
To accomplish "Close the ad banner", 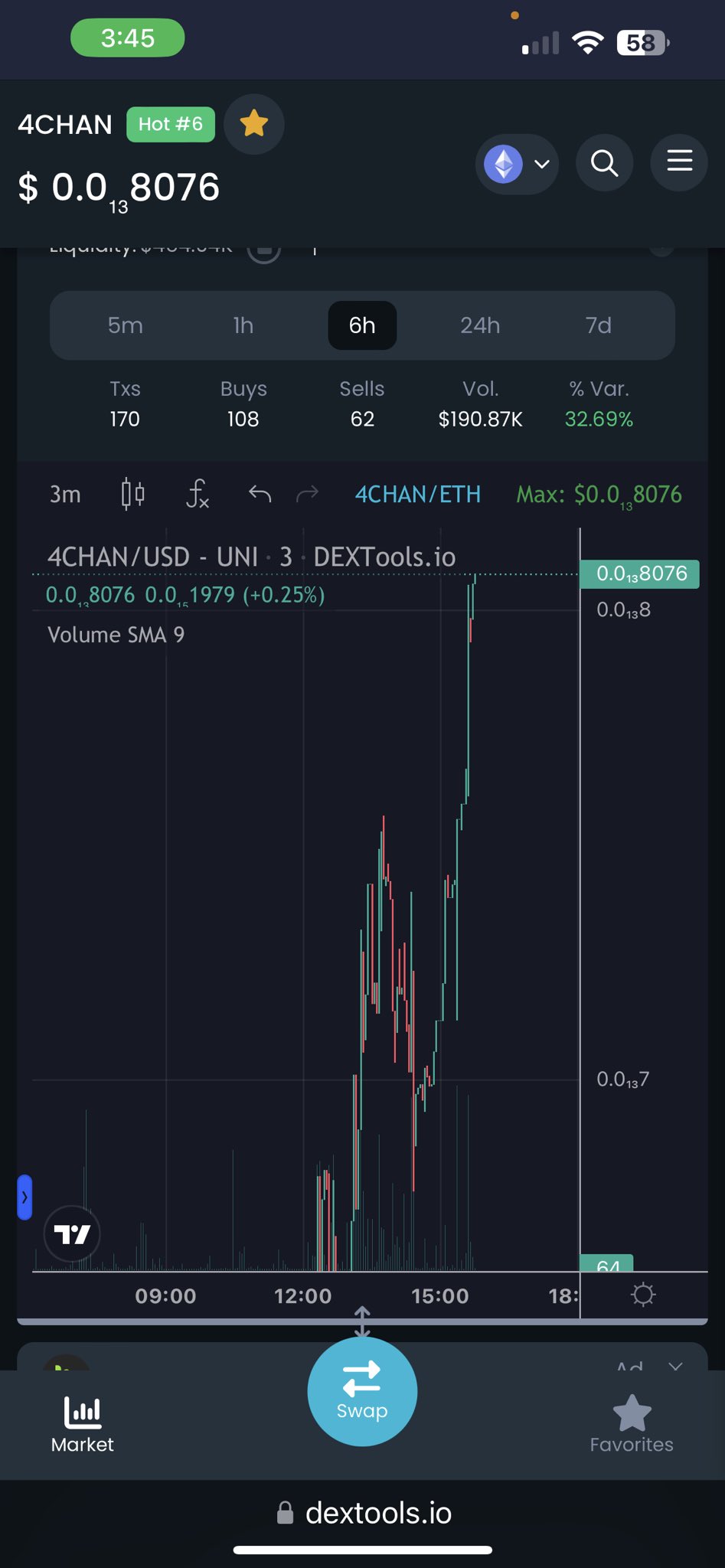I will tap(675, 1366).
